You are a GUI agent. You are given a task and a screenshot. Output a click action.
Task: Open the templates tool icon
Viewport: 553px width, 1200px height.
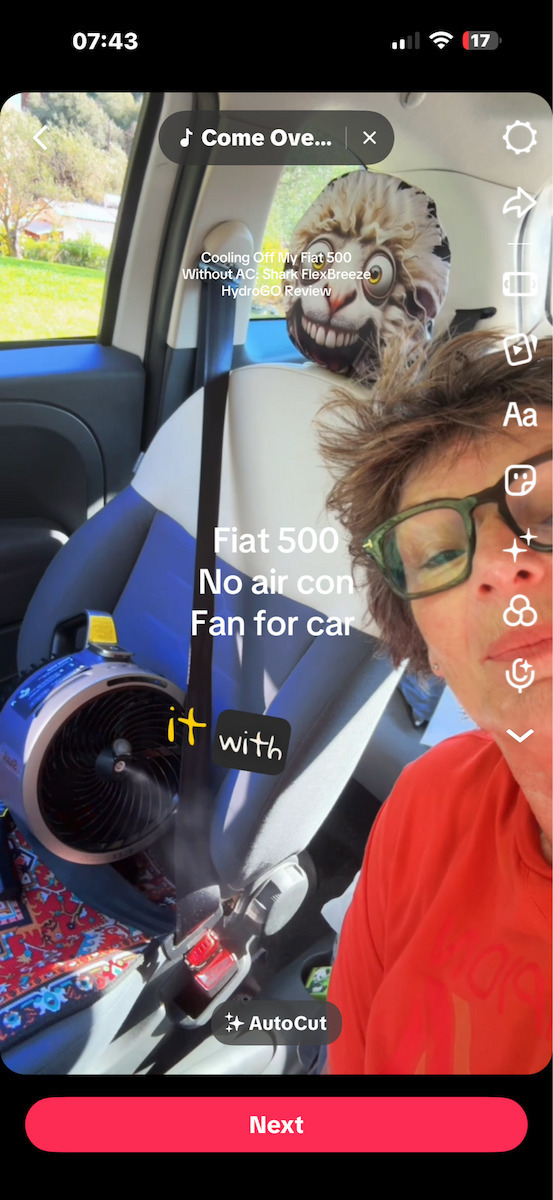(520, 349)
